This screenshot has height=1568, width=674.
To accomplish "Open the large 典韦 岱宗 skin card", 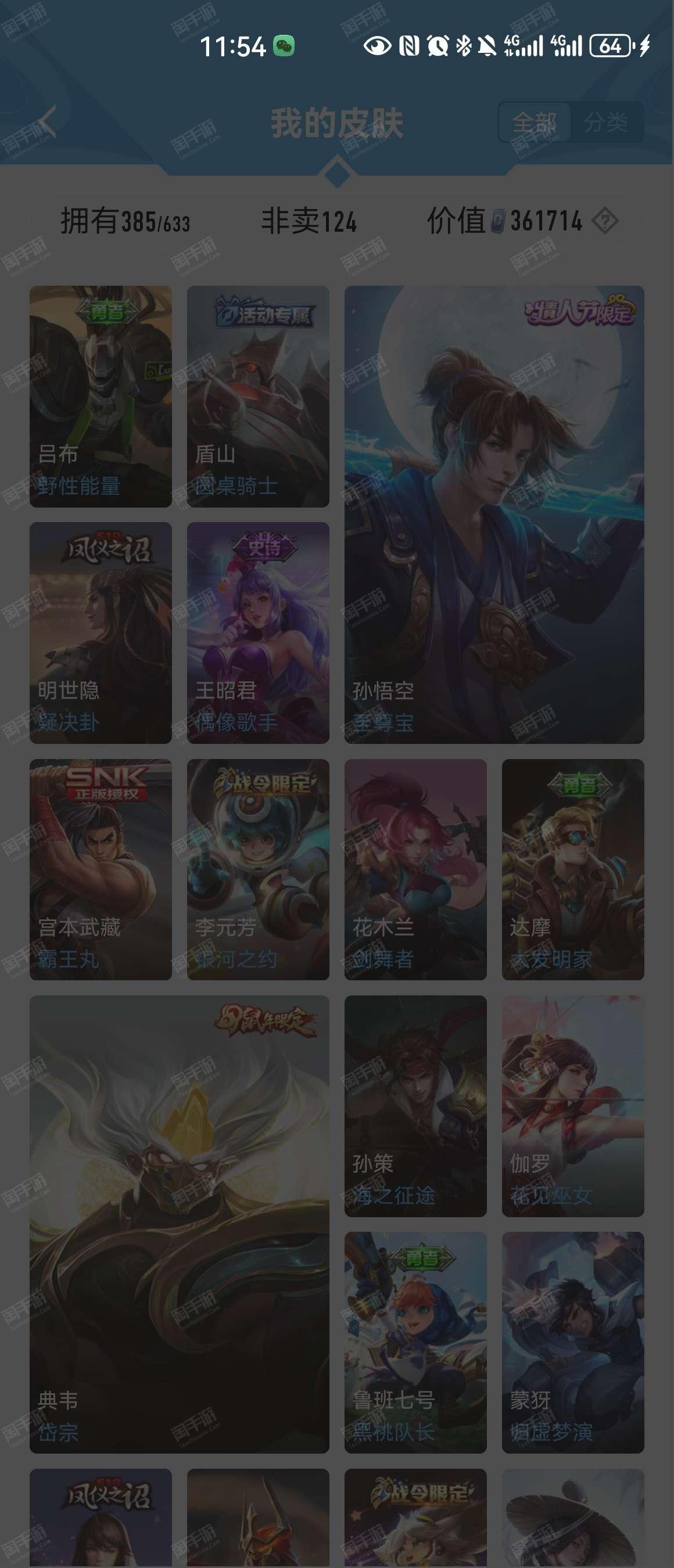I will click(179, 1224).
